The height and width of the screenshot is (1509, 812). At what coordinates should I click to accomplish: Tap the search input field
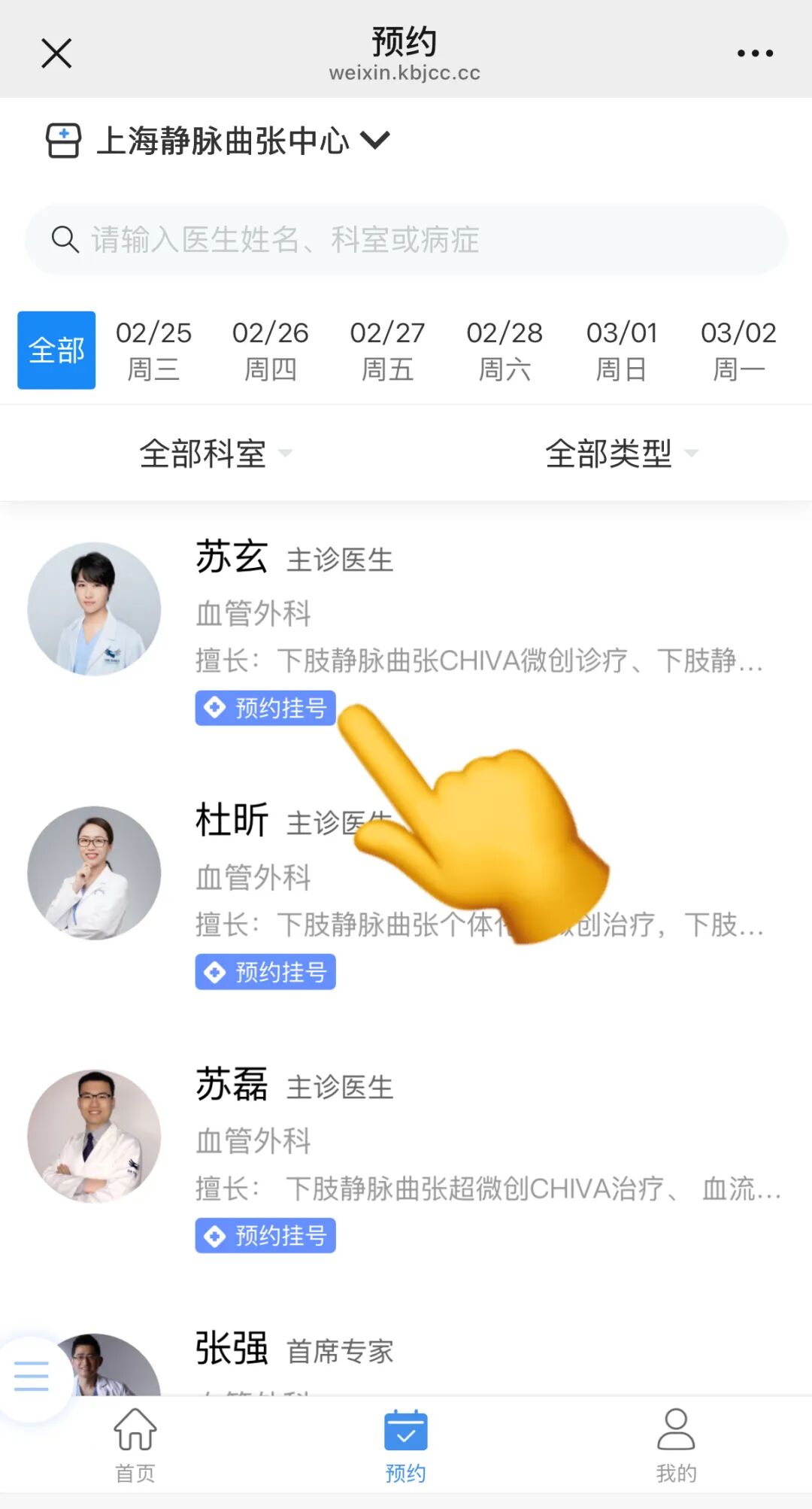click(406, 239)
